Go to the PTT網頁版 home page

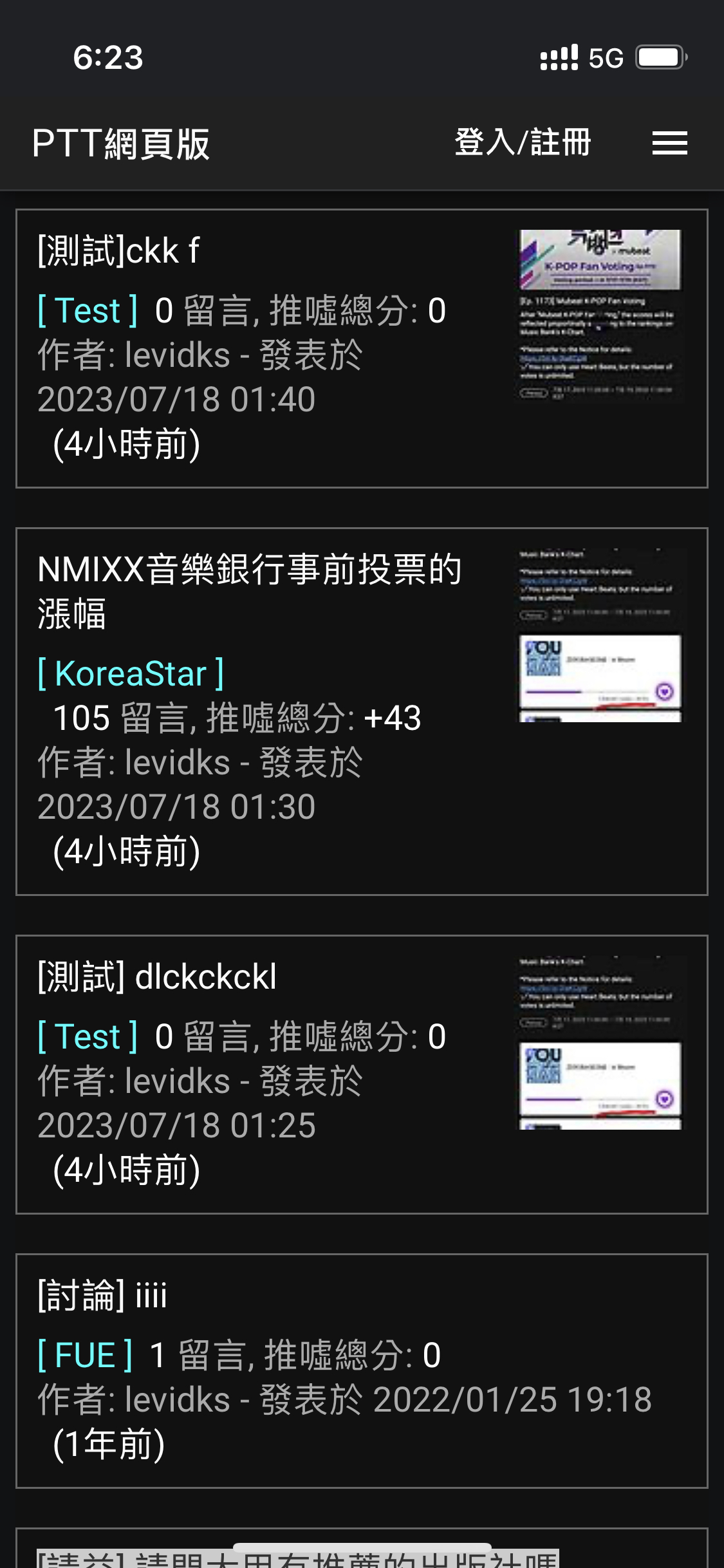point(121,143)
